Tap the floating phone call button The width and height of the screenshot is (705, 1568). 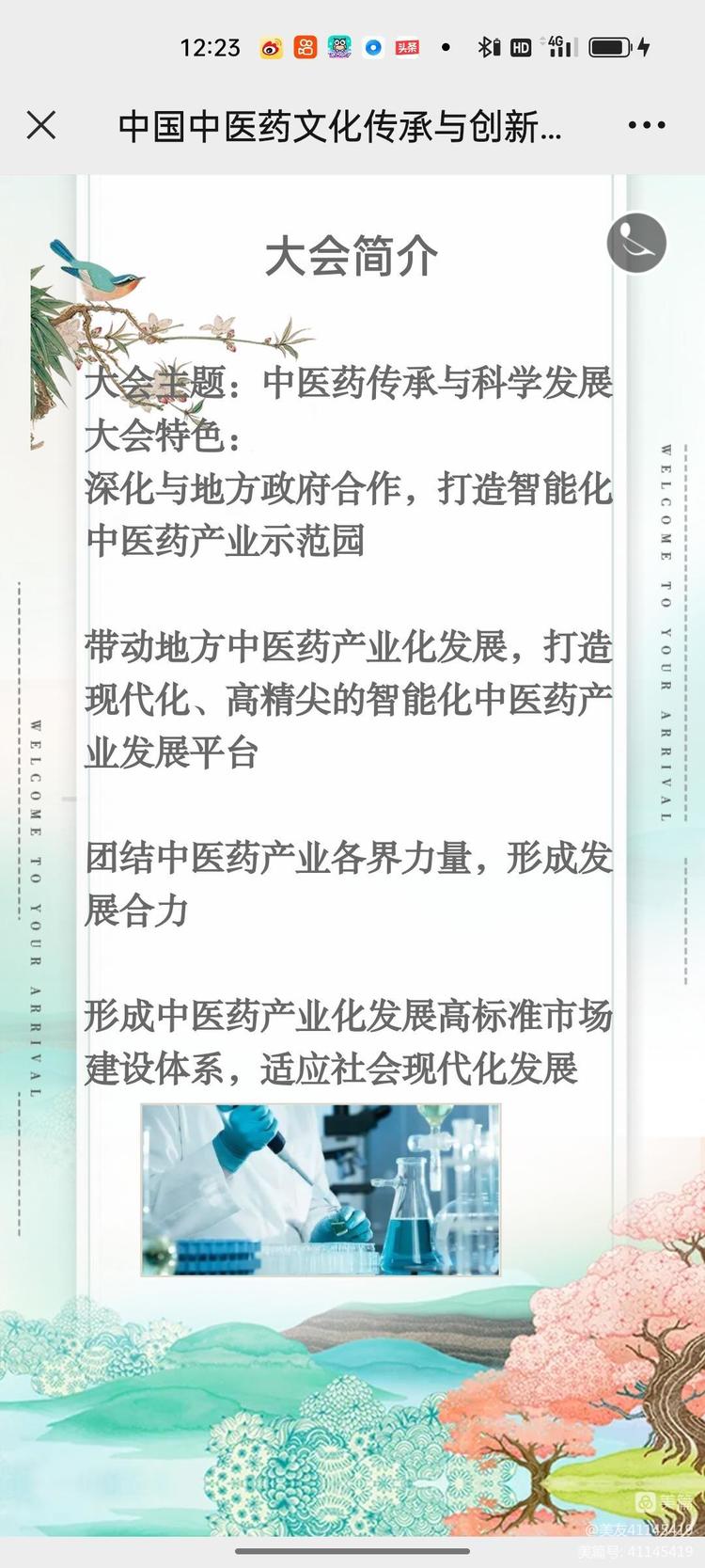[636, 243]
